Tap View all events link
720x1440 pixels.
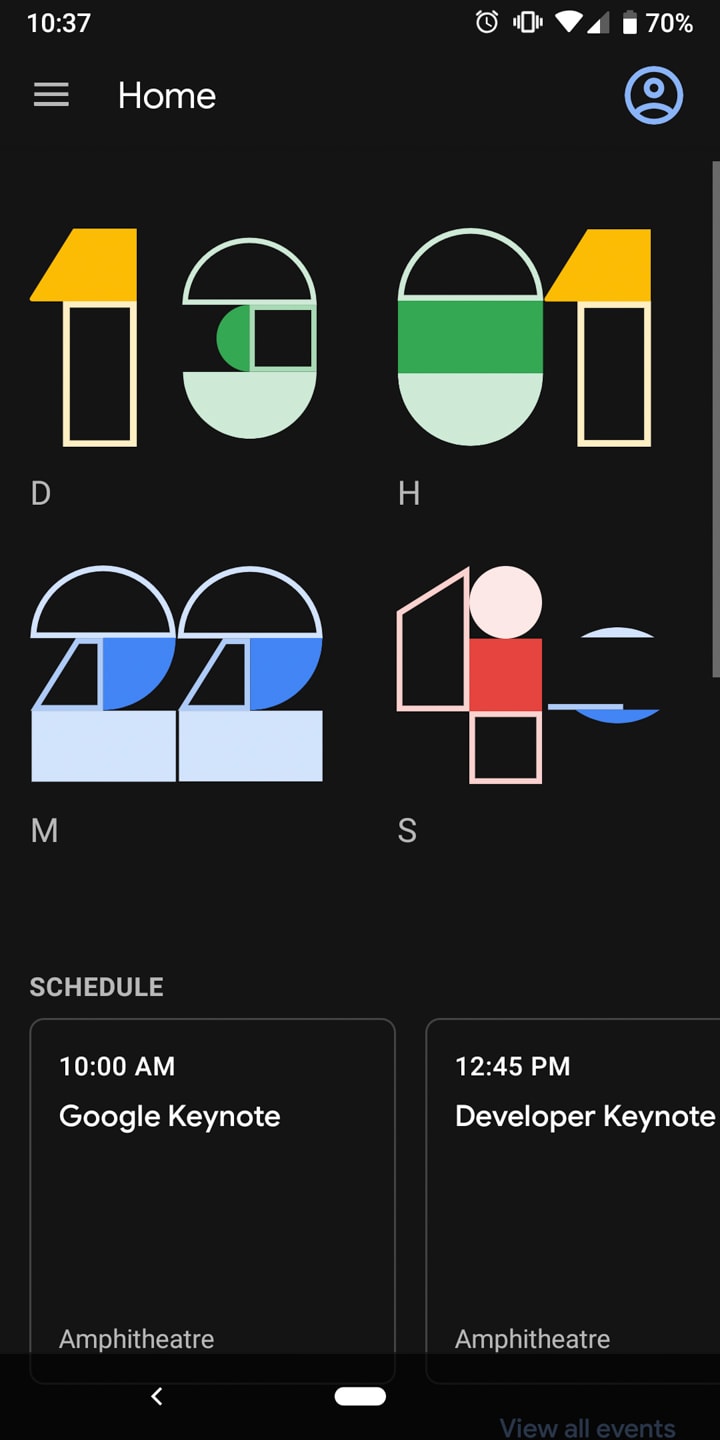point(588,1427)
